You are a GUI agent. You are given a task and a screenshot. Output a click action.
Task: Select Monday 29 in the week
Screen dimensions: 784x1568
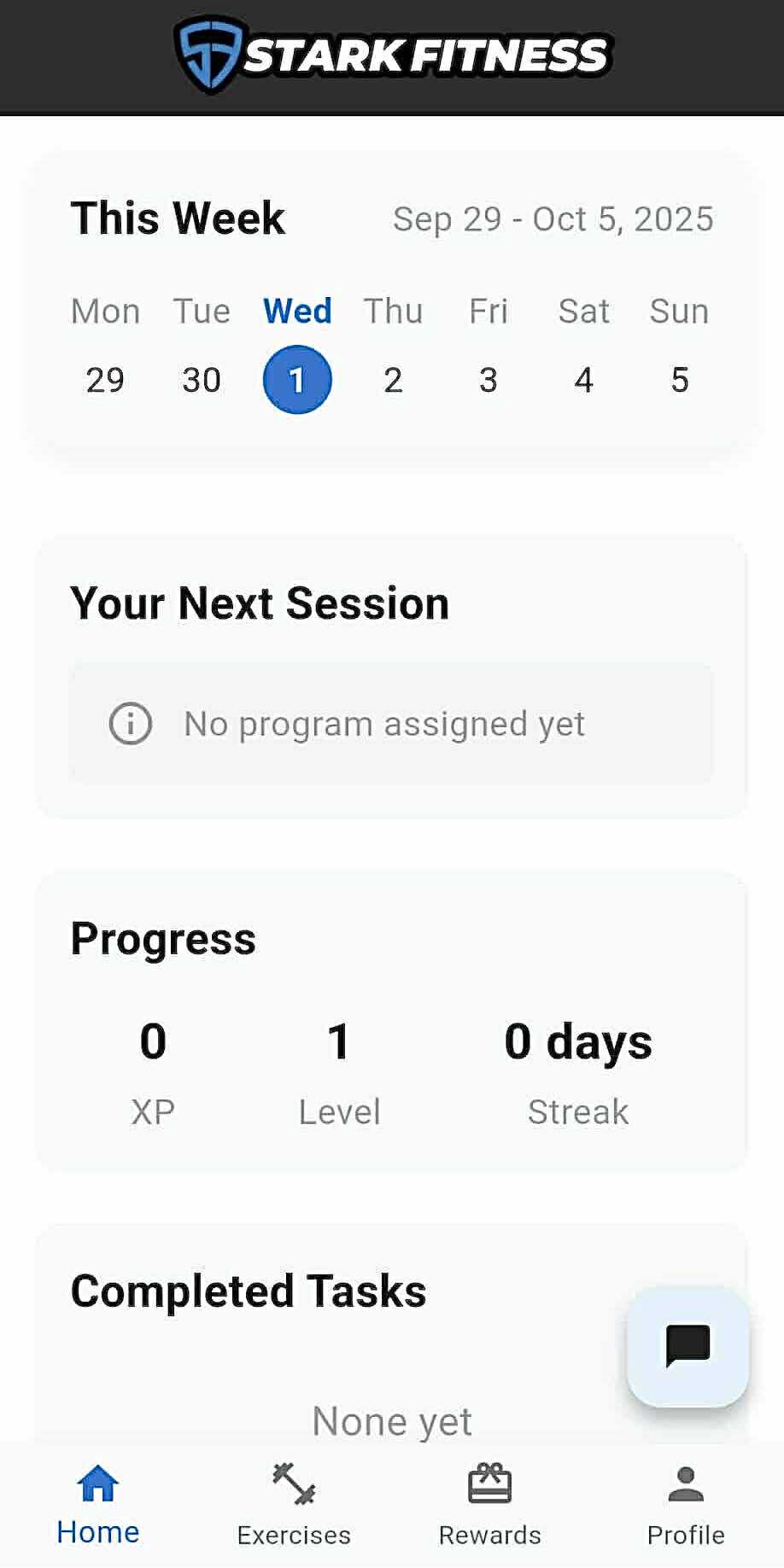[x=105, y=379]
